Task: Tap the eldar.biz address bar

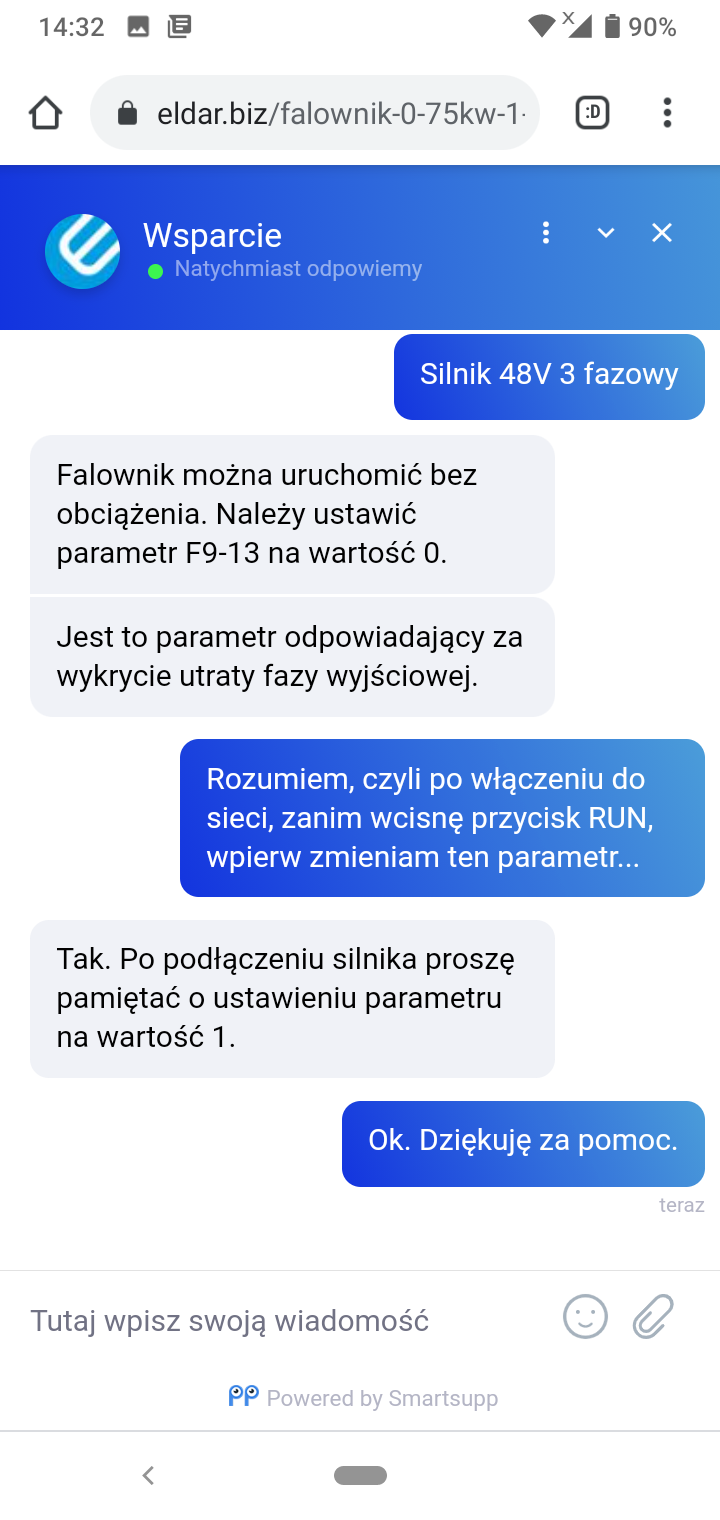Action: pyautogui.click(x=330, y=113)
